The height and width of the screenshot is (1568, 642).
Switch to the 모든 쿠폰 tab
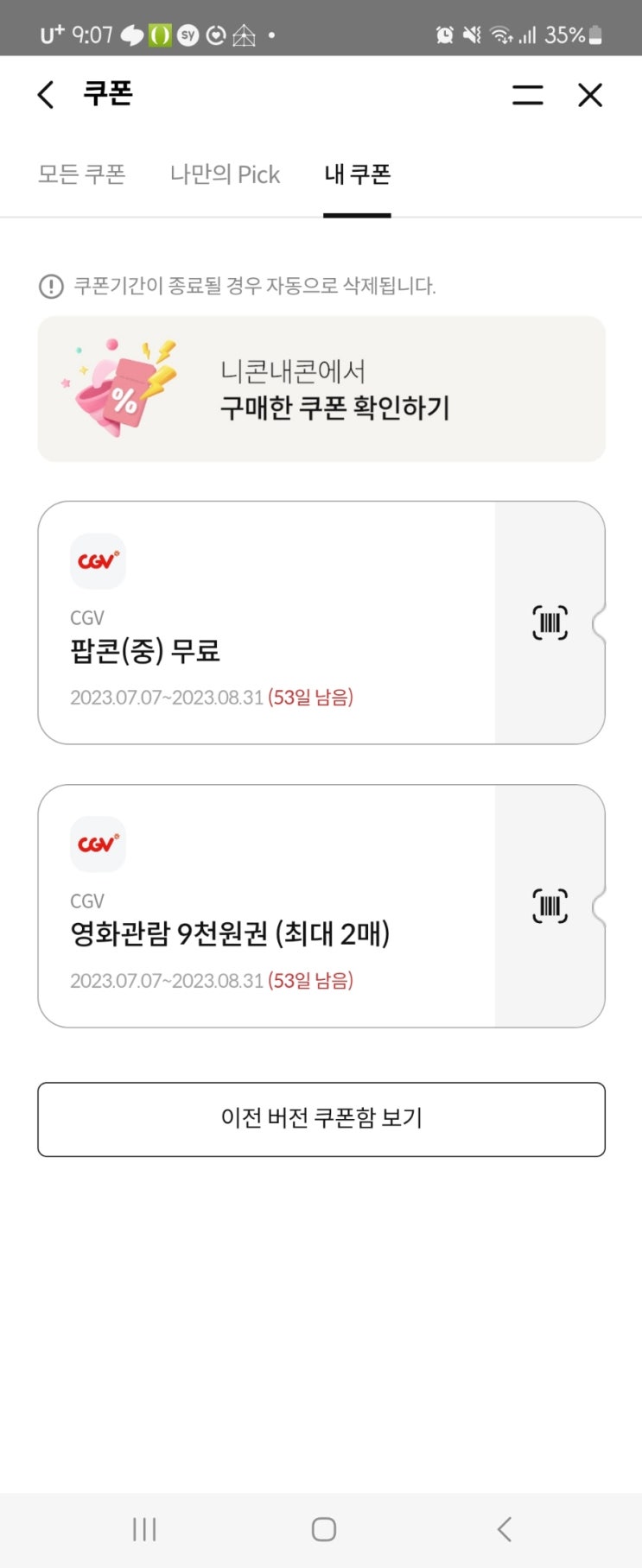click(x=82, y=174)
